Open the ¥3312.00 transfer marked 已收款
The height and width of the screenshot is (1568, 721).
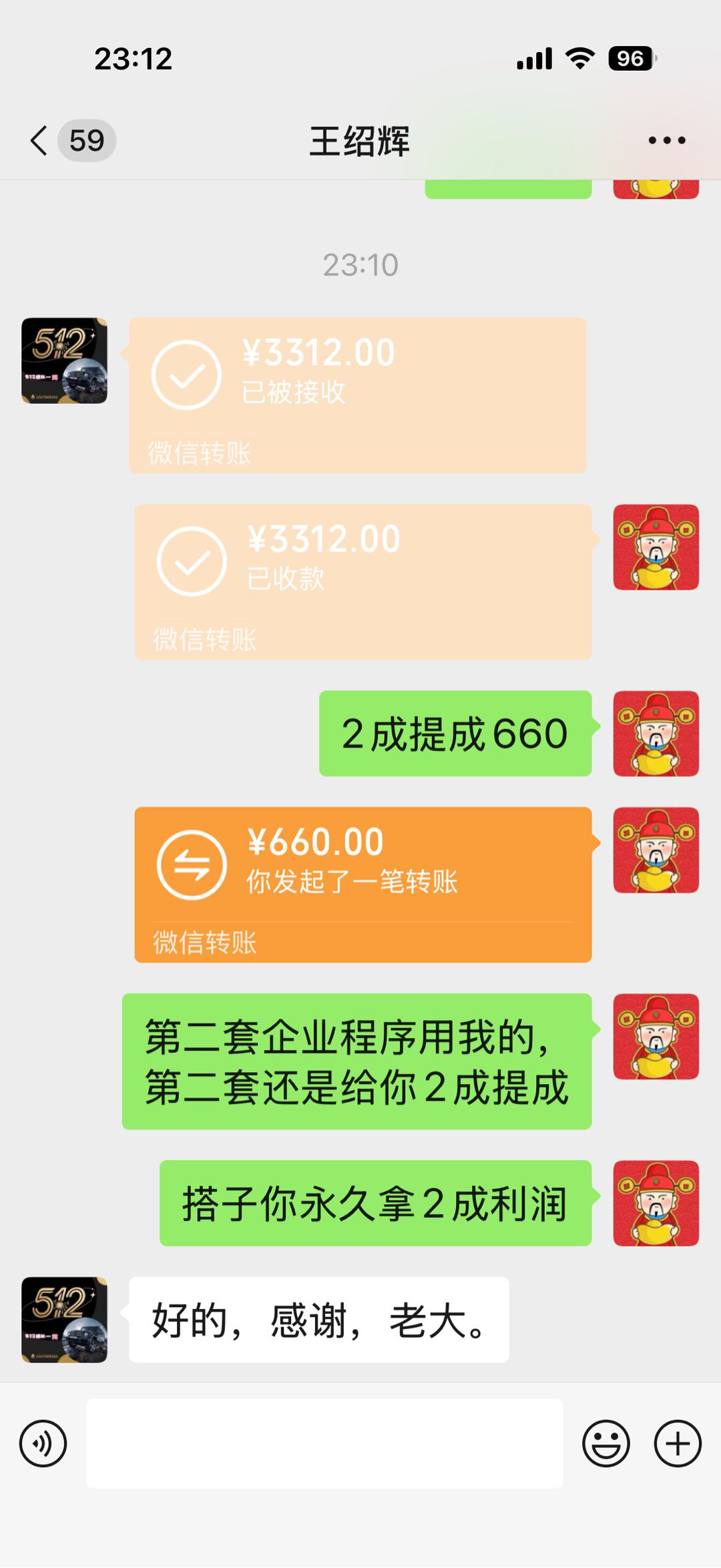pyautogui.click(x=363, y=581)
